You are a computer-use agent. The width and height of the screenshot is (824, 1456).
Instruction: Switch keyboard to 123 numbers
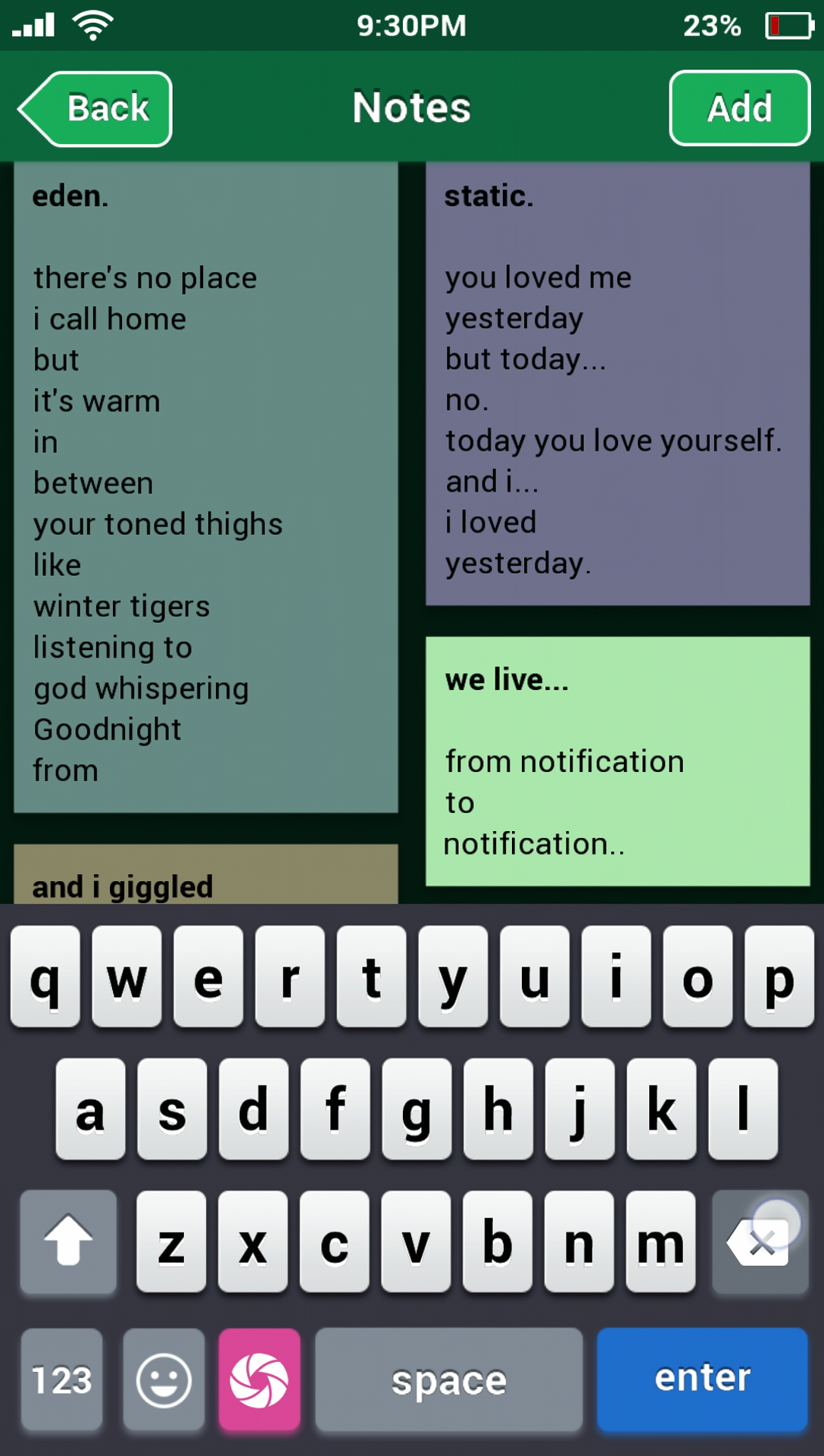(61, 1379)
